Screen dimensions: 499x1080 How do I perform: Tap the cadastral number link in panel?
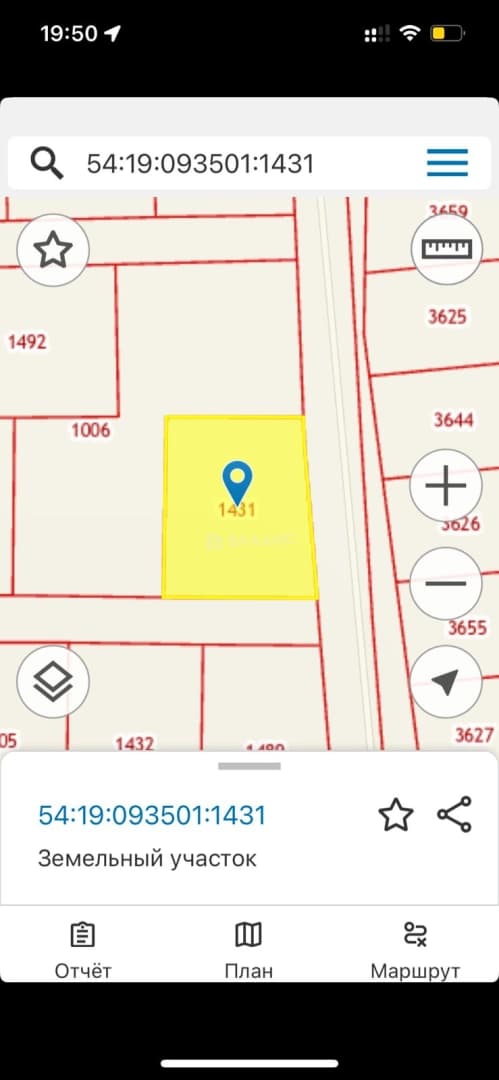152,816
